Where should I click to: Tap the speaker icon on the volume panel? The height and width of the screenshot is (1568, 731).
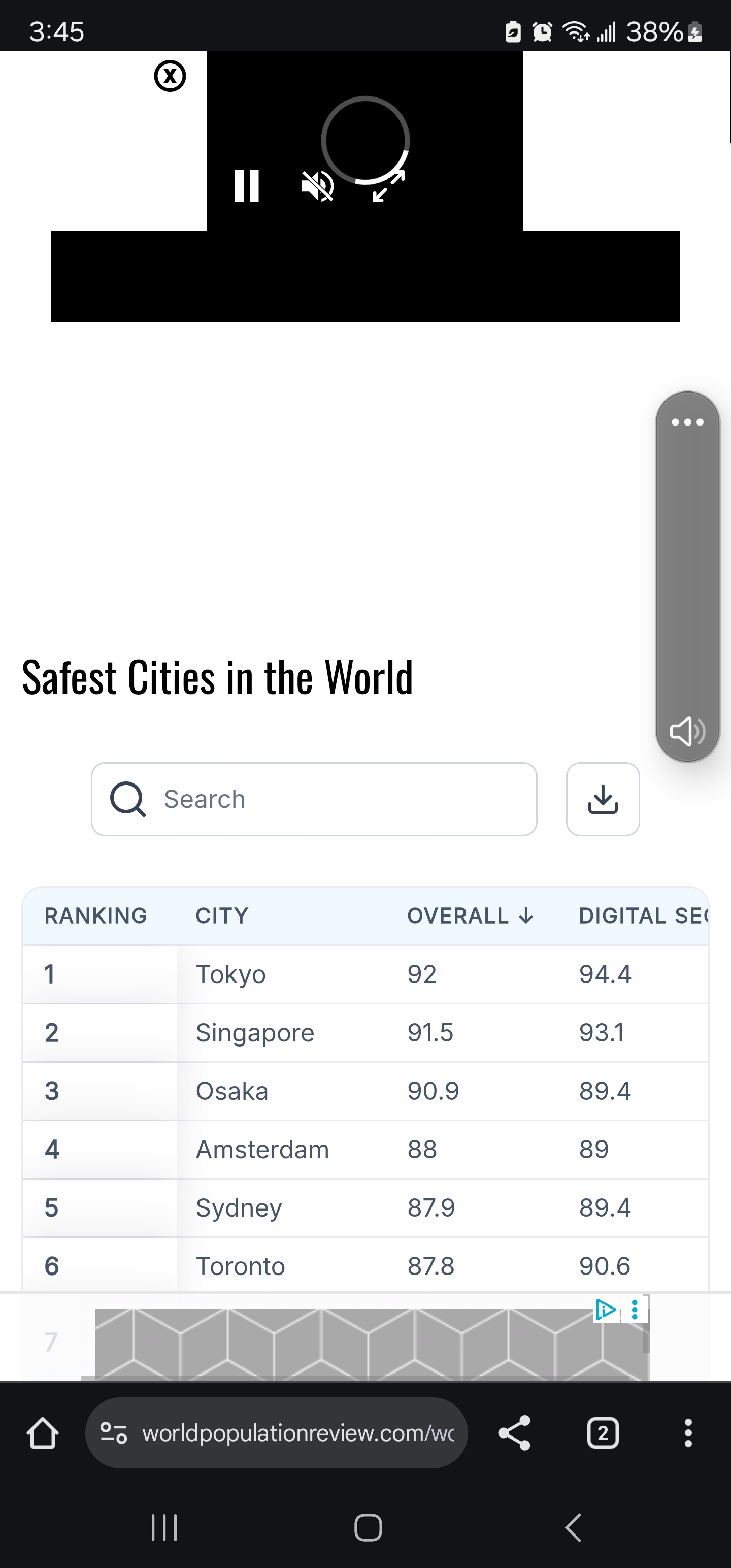click(x=687, y=731)
